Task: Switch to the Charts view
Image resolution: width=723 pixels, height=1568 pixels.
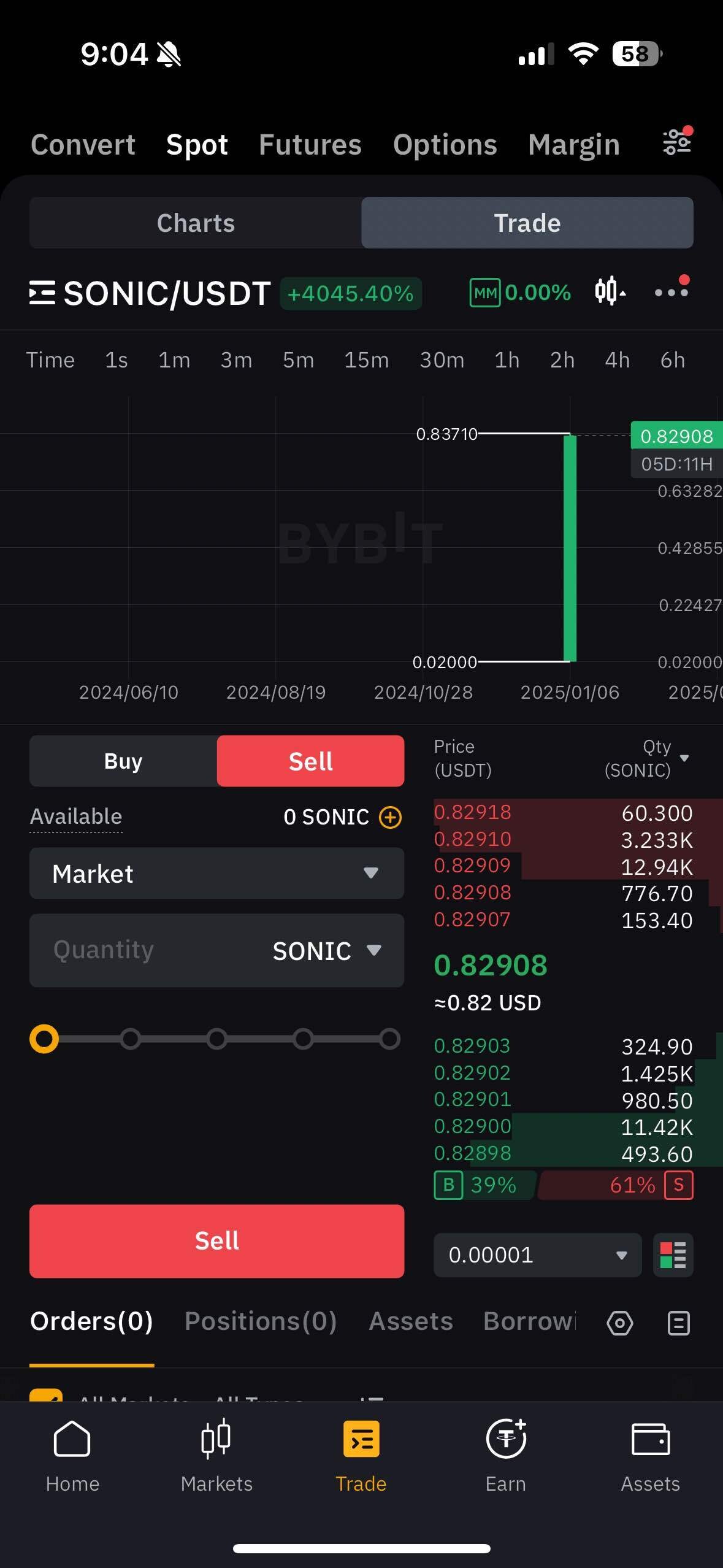Action: [195, 223]
